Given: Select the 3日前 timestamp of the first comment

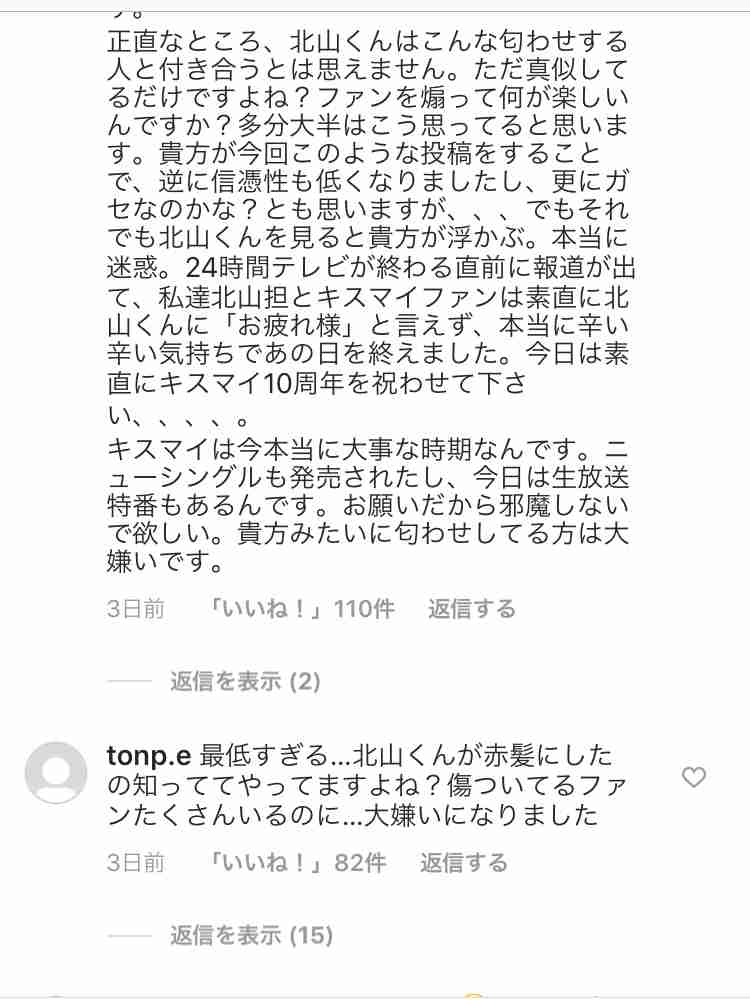Looking at the screenshot, I should pos(135,609).
